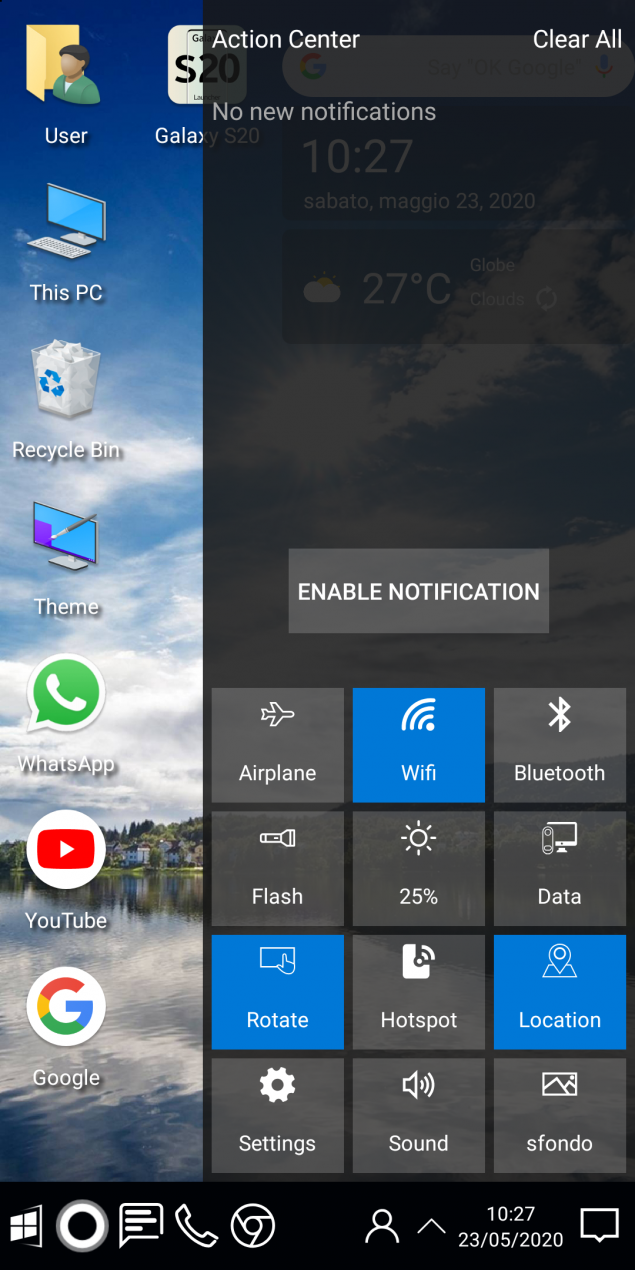Tap the 25% brightness tile
The height and width of the screenshot is (1270, 635).
coord(418,868)
